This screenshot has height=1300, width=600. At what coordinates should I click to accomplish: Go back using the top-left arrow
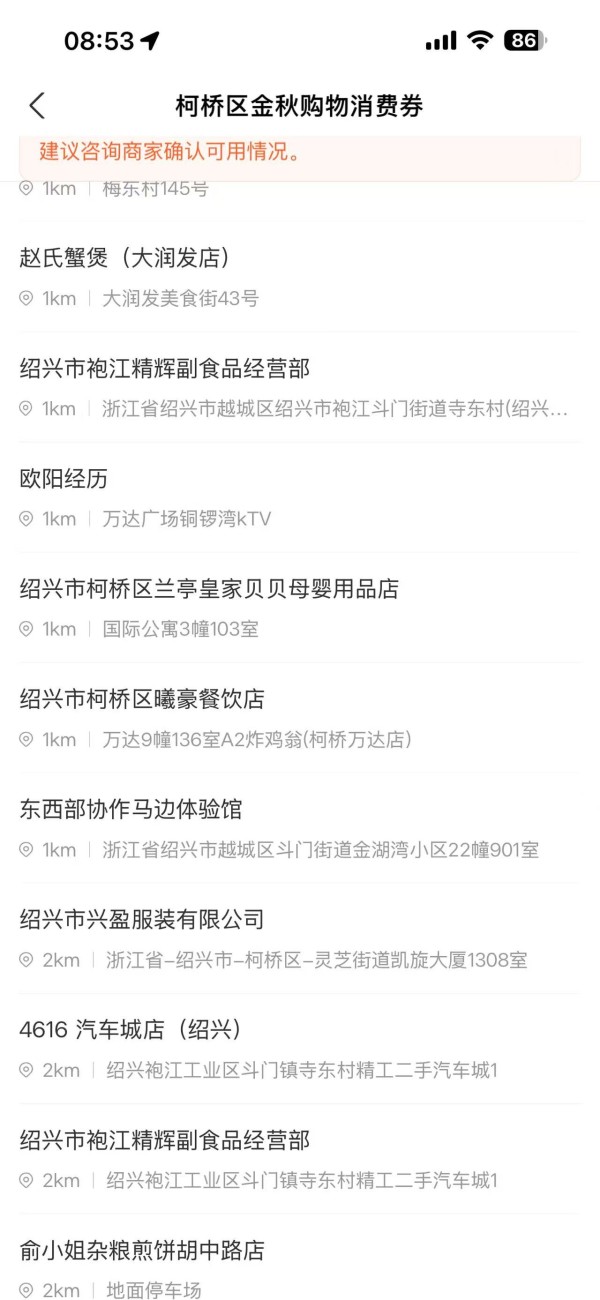(37, 106)
